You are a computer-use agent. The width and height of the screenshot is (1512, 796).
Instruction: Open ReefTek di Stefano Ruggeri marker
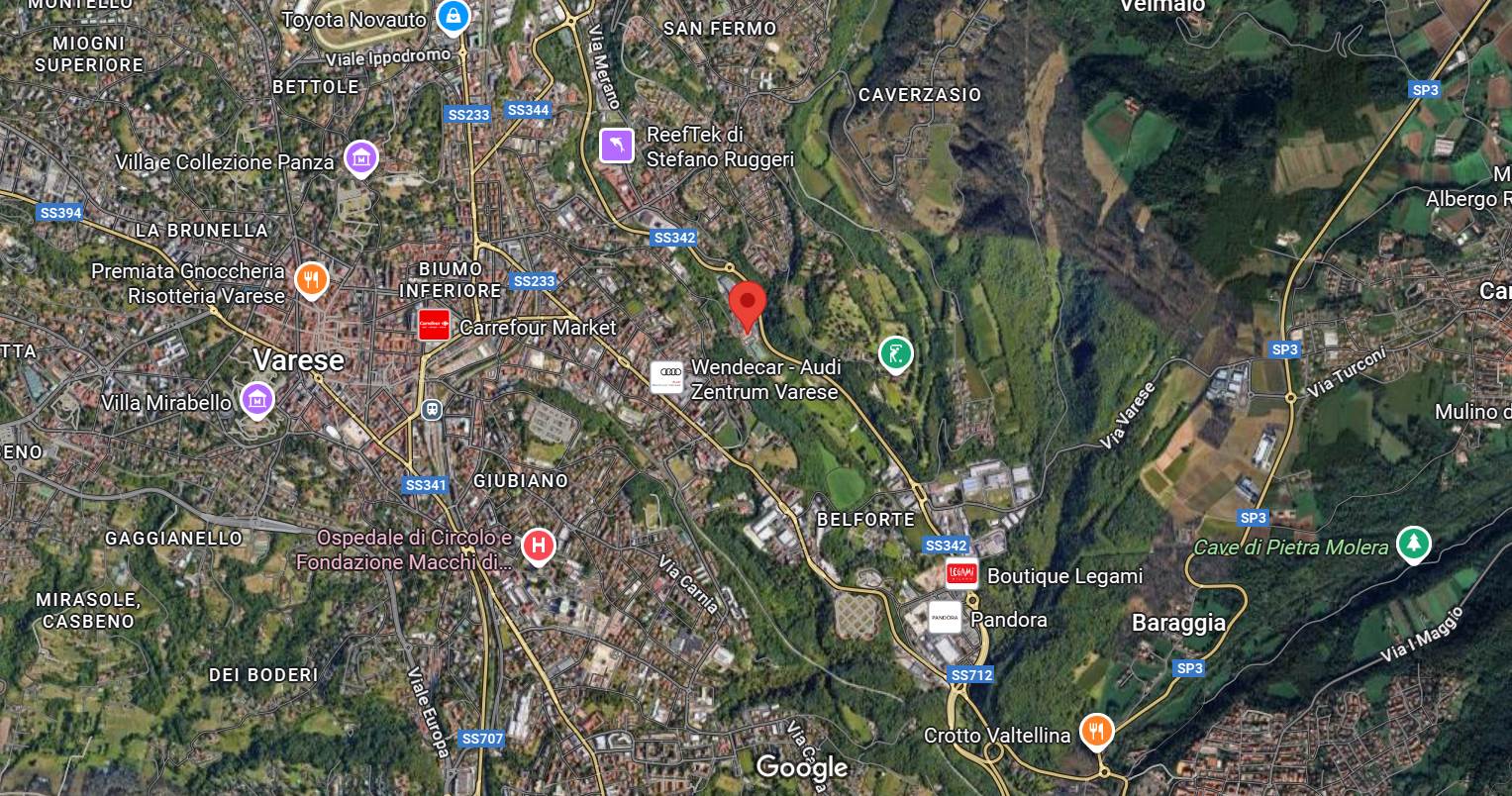point(617,146)
